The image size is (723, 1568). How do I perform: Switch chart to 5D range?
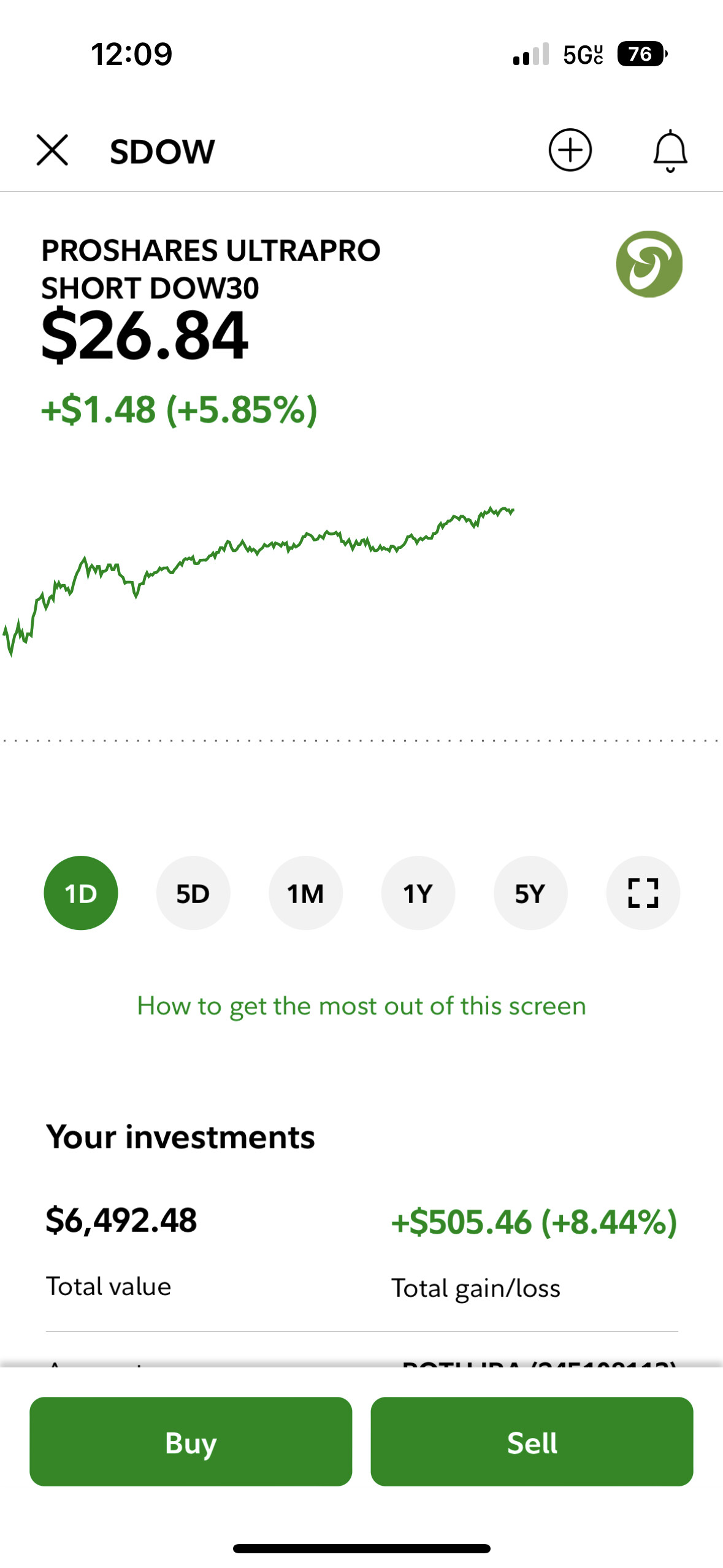[x=193, y=893]
